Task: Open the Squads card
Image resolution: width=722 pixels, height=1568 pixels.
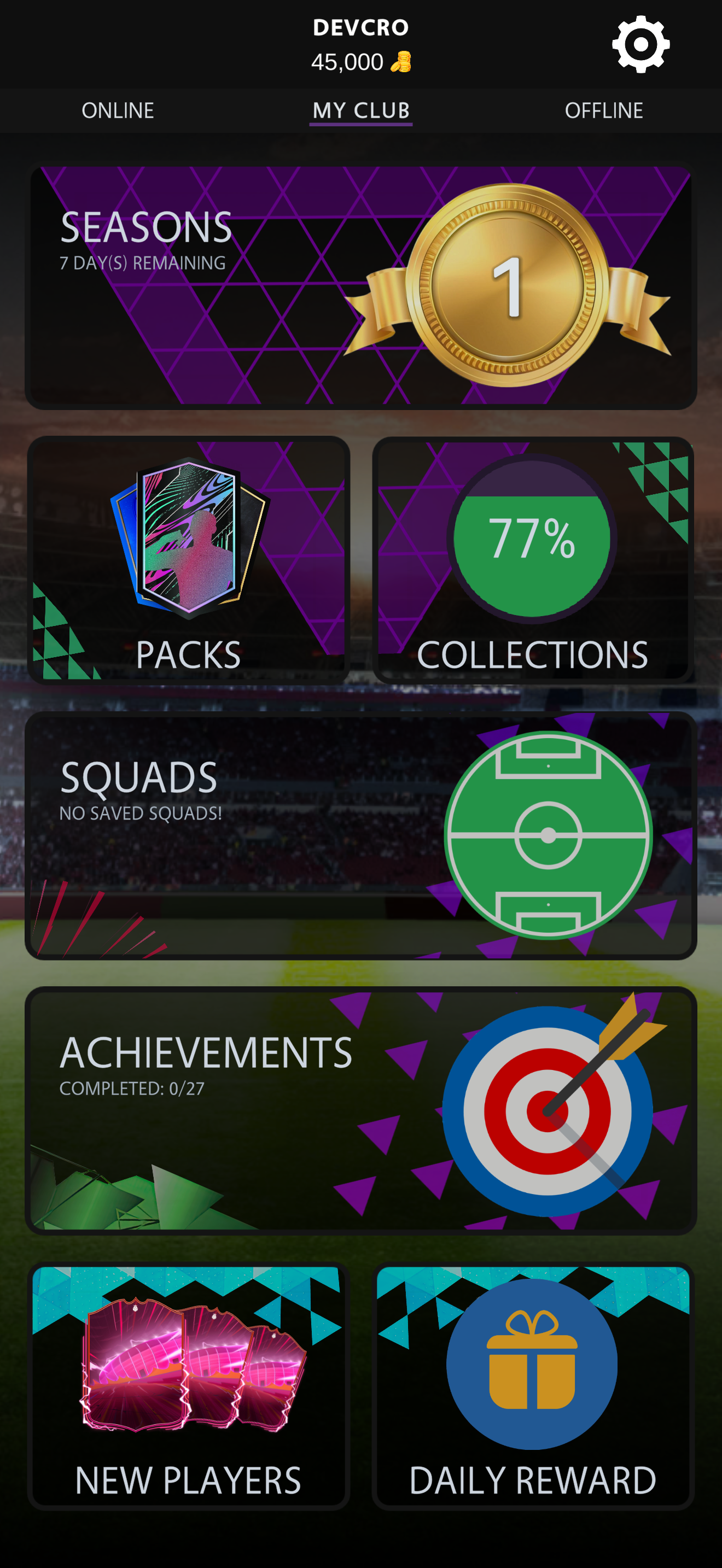Action: tap(360, 835)
